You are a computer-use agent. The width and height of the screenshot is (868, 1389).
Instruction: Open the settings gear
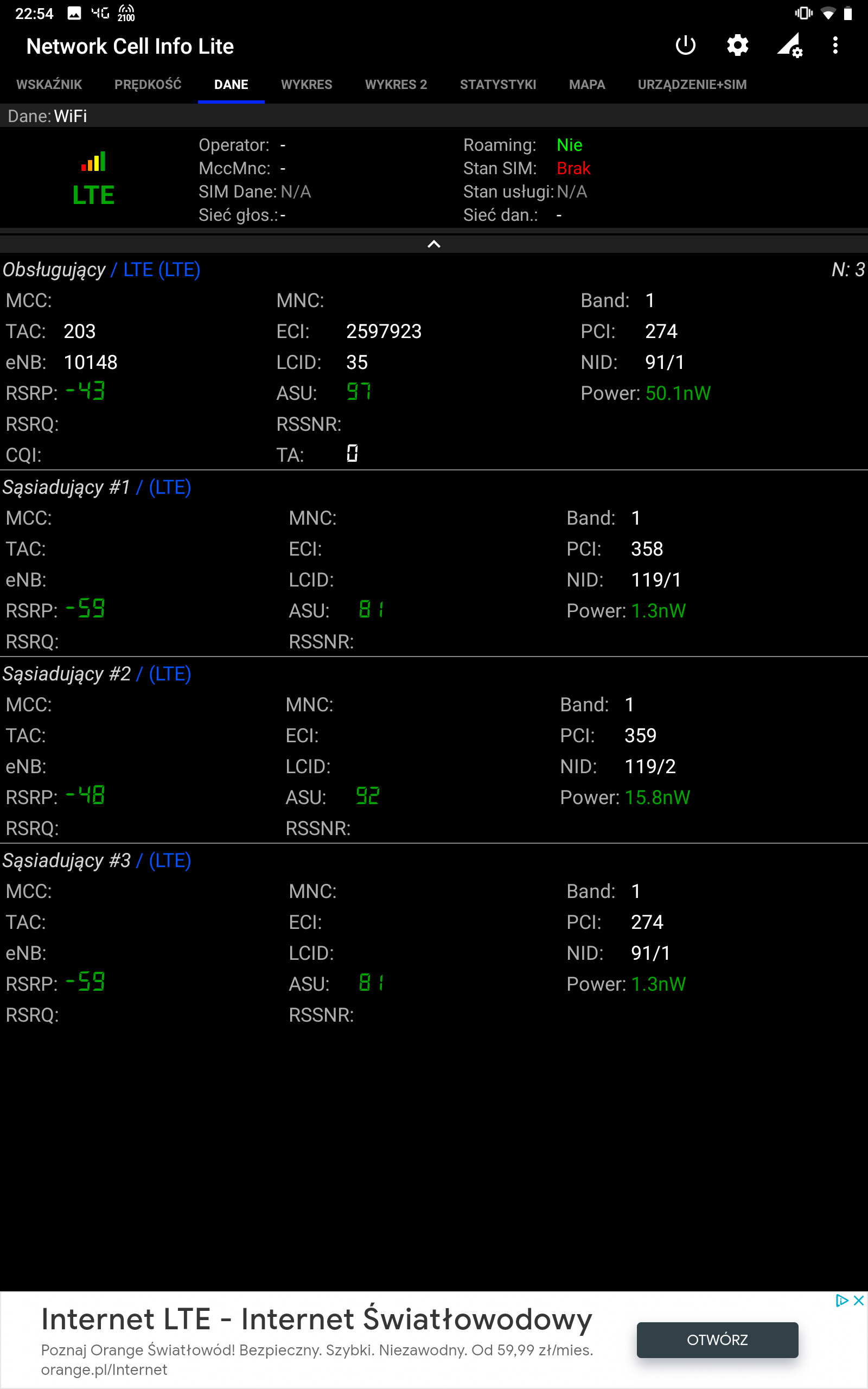pyautogui.click(x=737, y=46)
